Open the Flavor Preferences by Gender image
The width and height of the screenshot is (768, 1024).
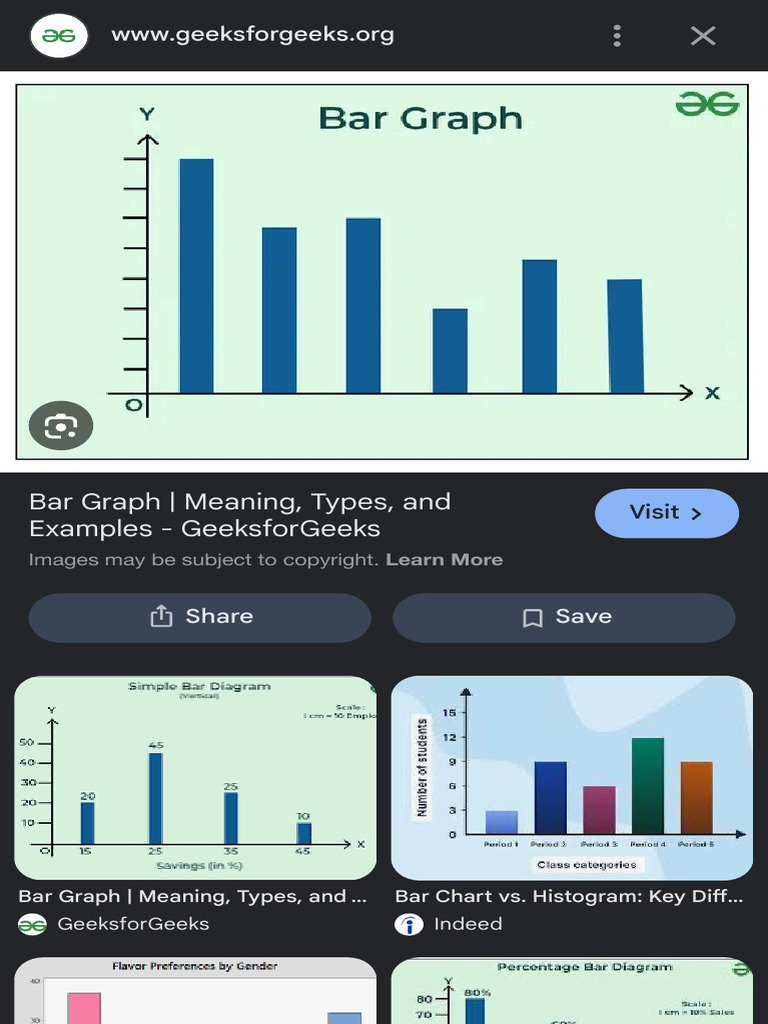tap(195, 991)
